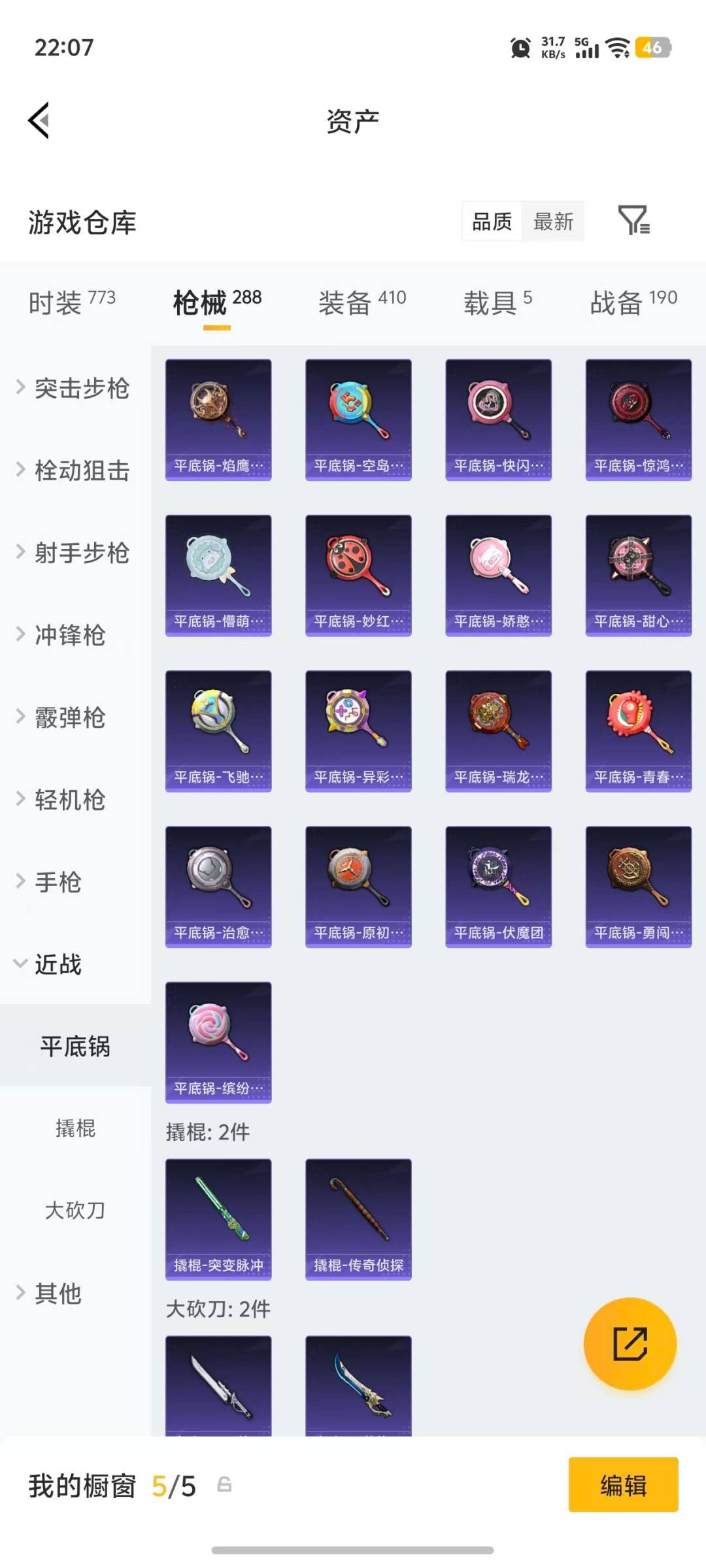This screenshot has height=1568, width=706.
Task: Switch sorting to 最新
Action: click(x=553, y=222)
